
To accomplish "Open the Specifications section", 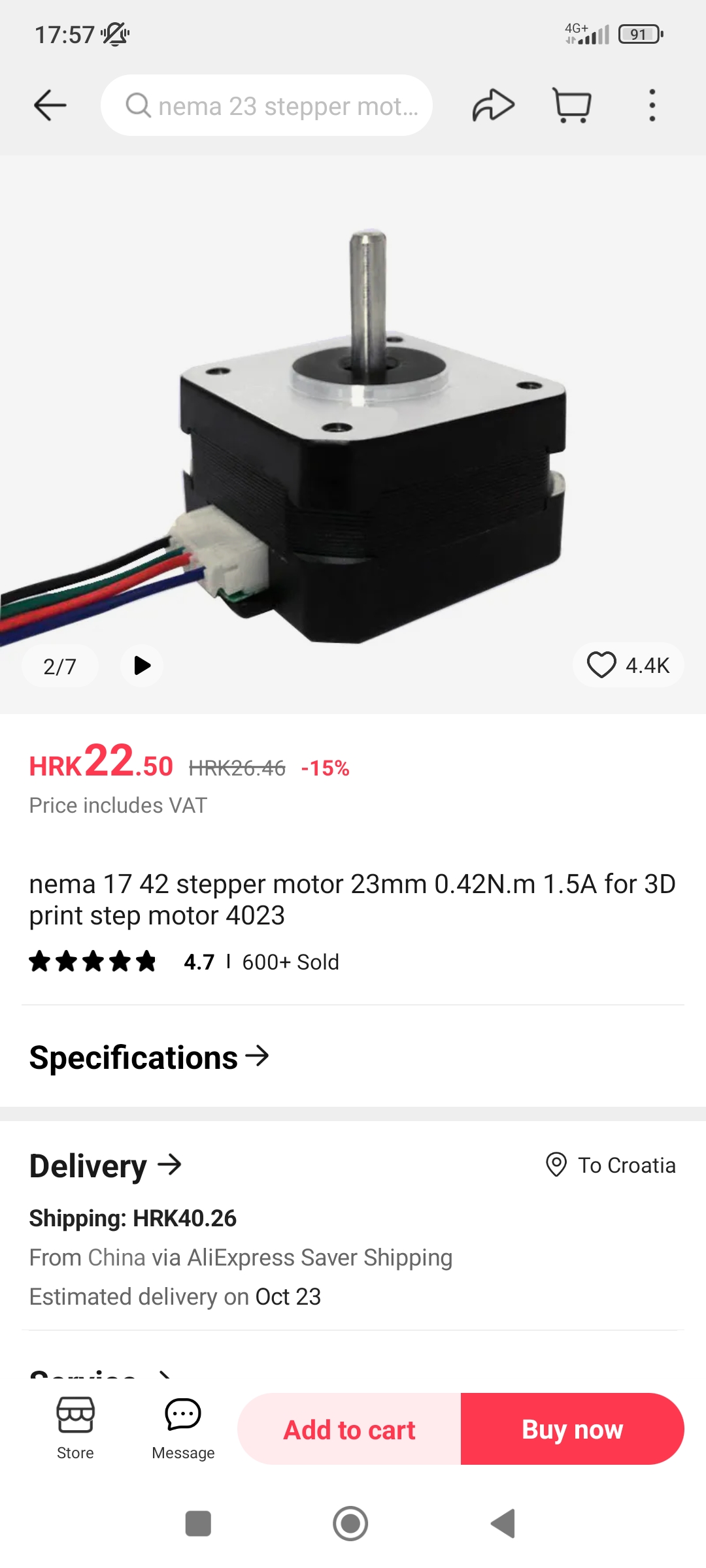I will point(149,1057).
